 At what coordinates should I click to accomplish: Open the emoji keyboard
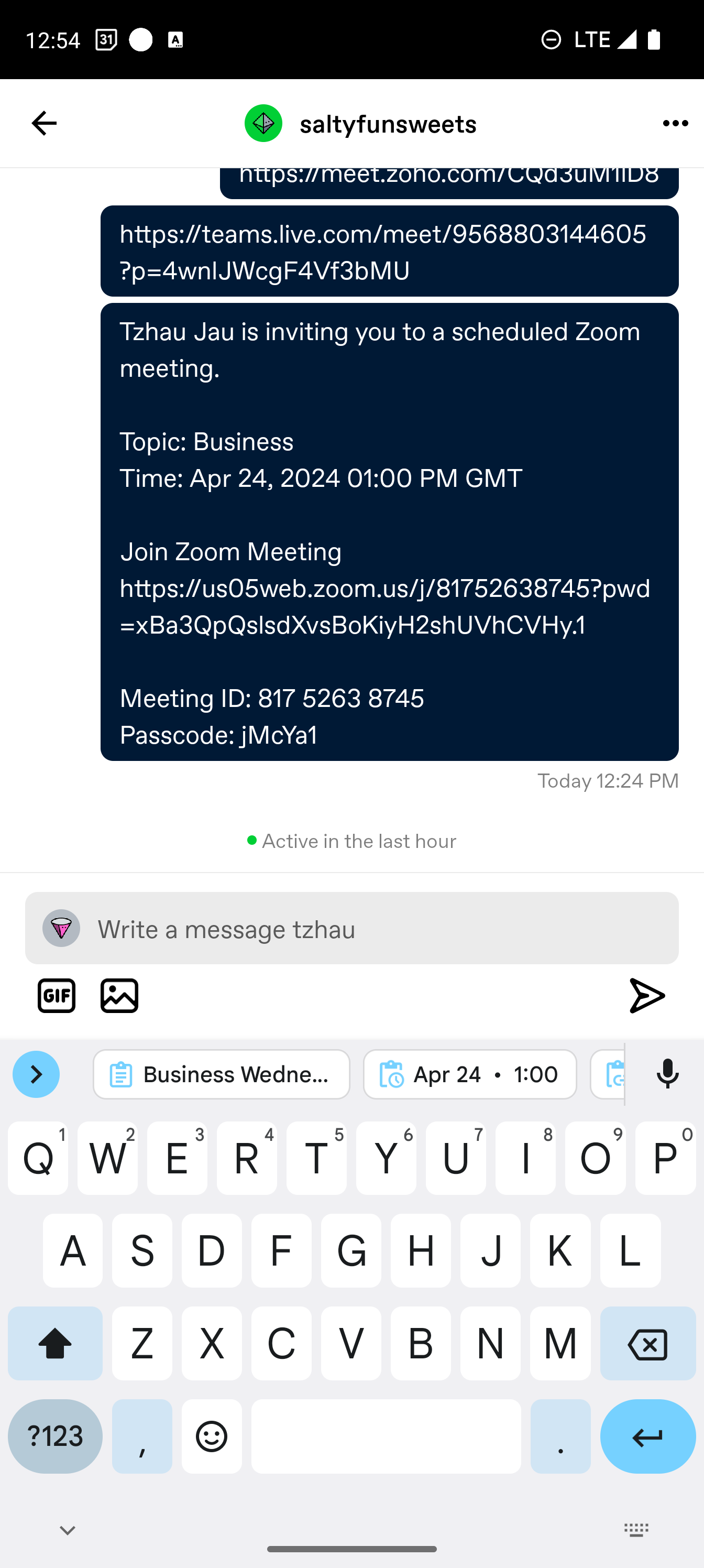(212, 1436)
